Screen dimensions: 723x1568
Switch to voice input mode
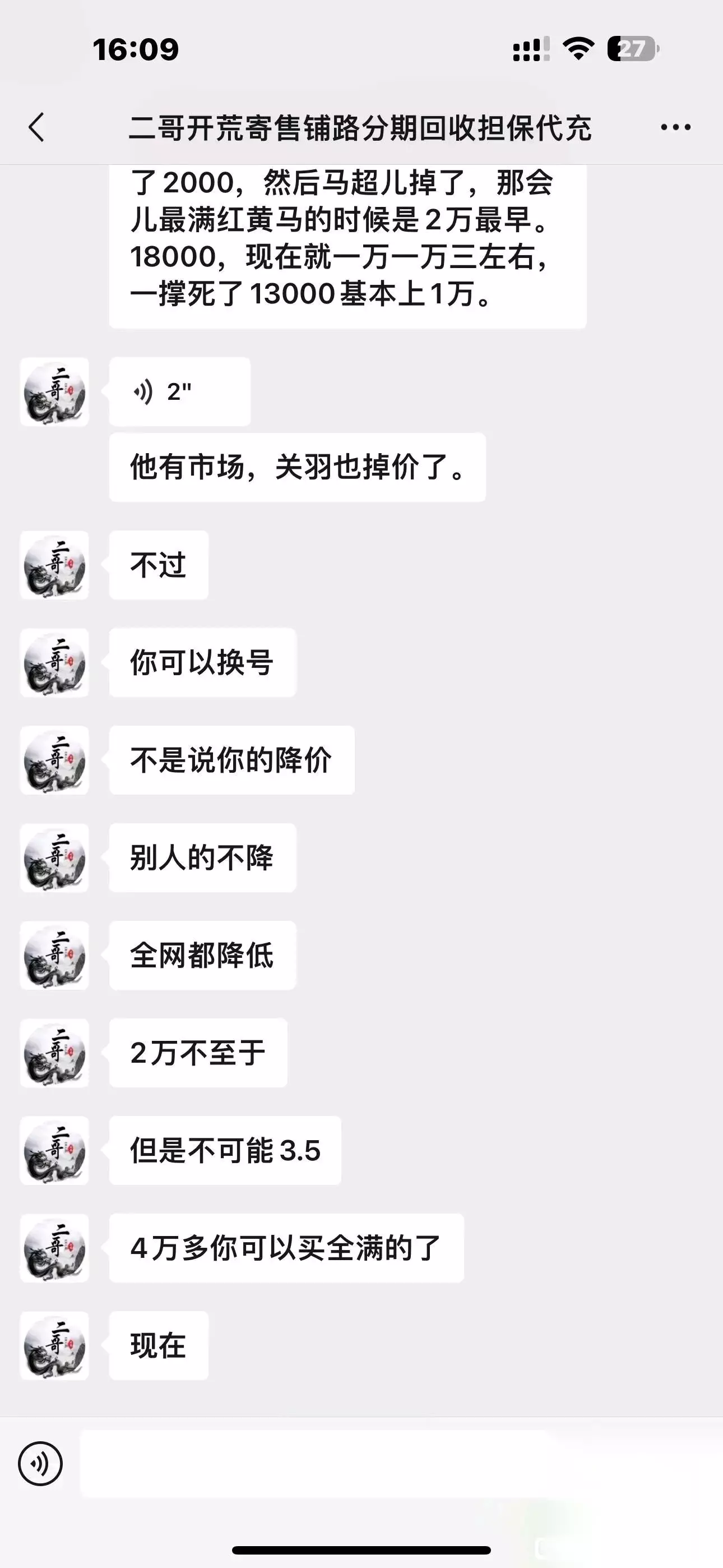[40, 1464]
